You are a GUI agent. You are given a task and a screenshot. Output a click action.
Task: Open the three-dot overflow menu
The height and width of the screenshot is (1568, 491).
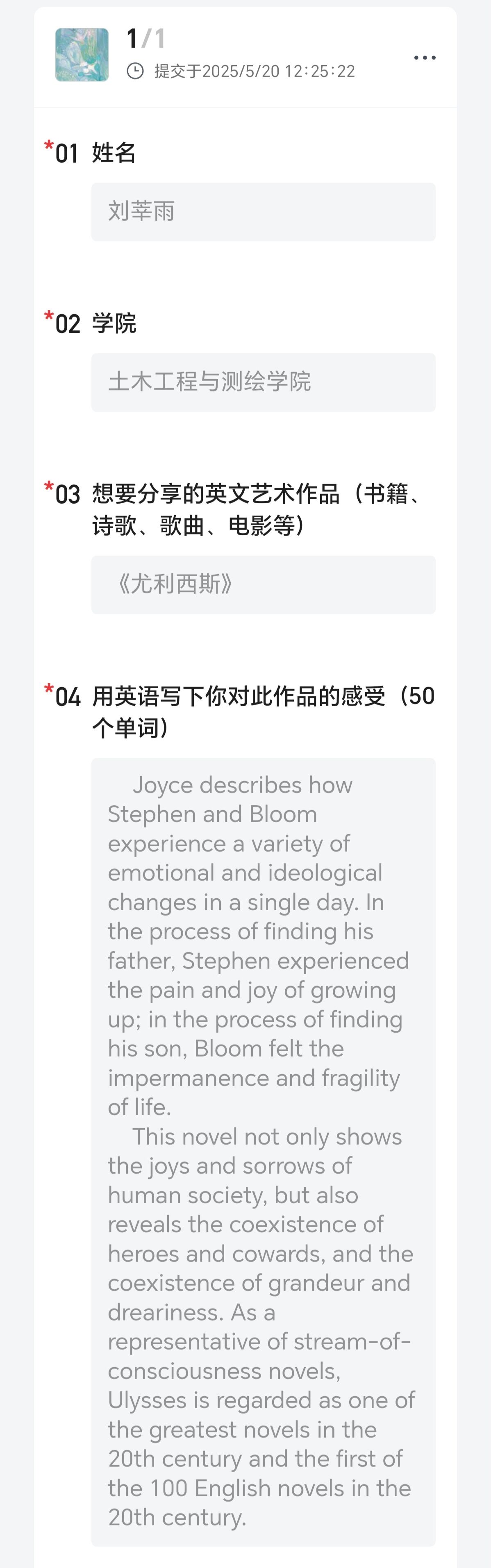click(x=424, y=58)
